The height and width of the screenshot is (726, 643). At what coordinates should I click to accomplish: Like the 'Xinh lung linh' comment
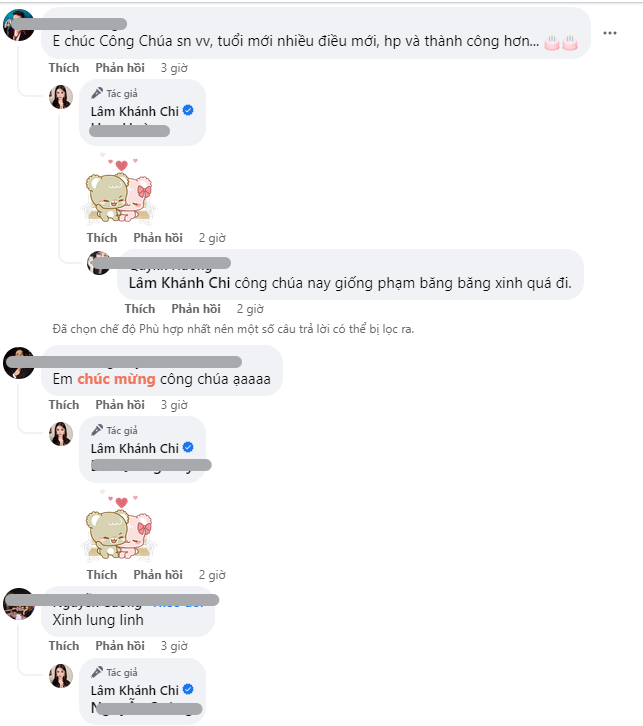coord(64,646)
